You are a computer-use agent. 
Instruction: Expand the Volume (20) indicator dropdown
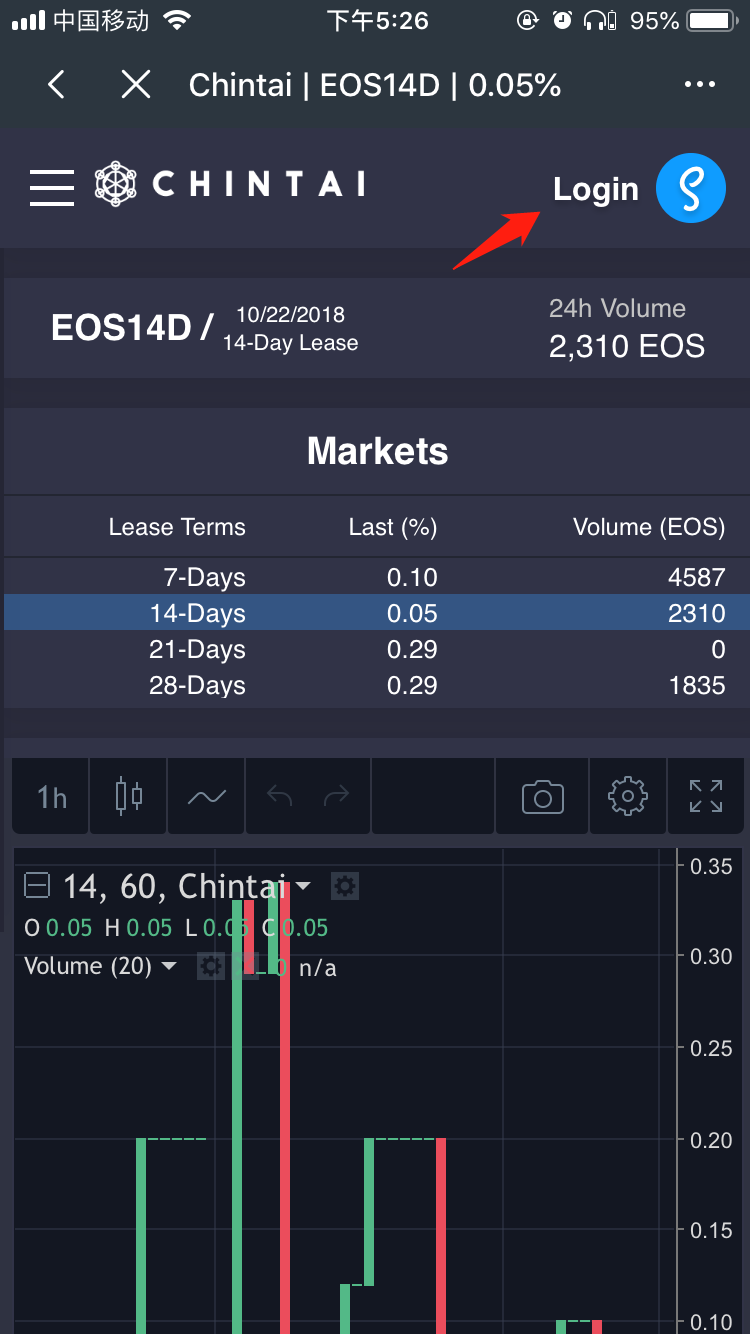coord(169,966)
